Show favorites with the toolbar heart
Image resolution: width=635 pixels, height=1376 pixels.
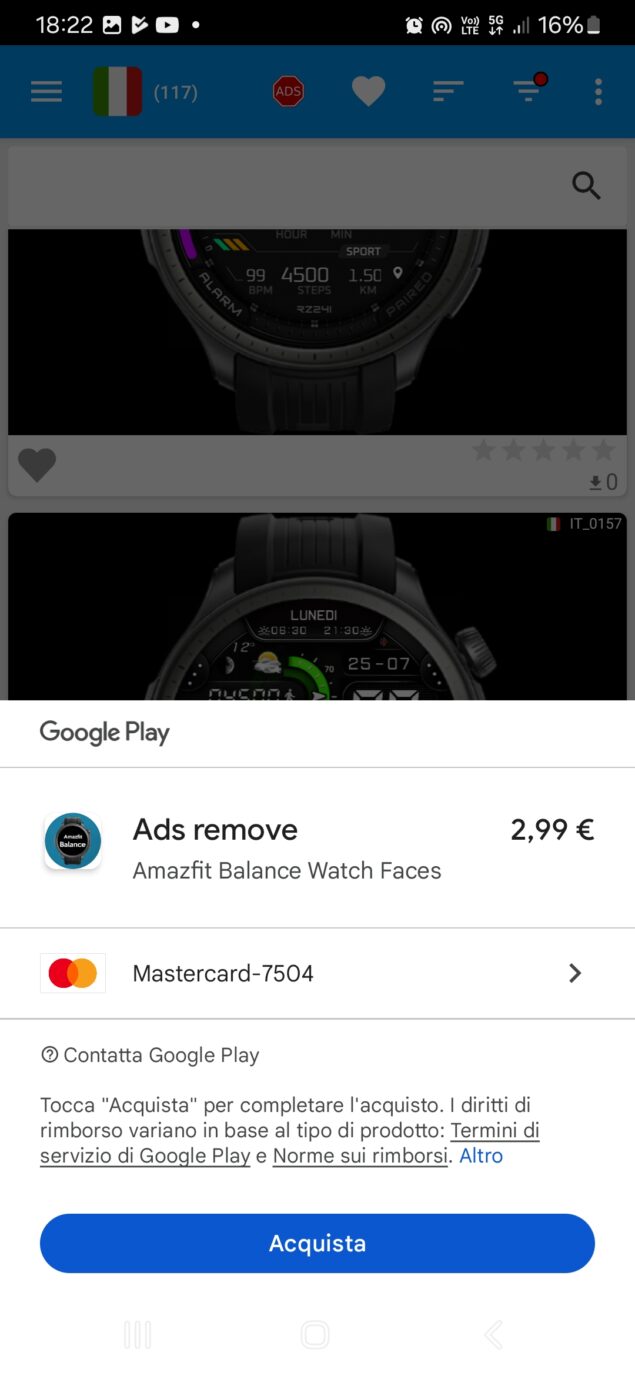coord(368,92)
